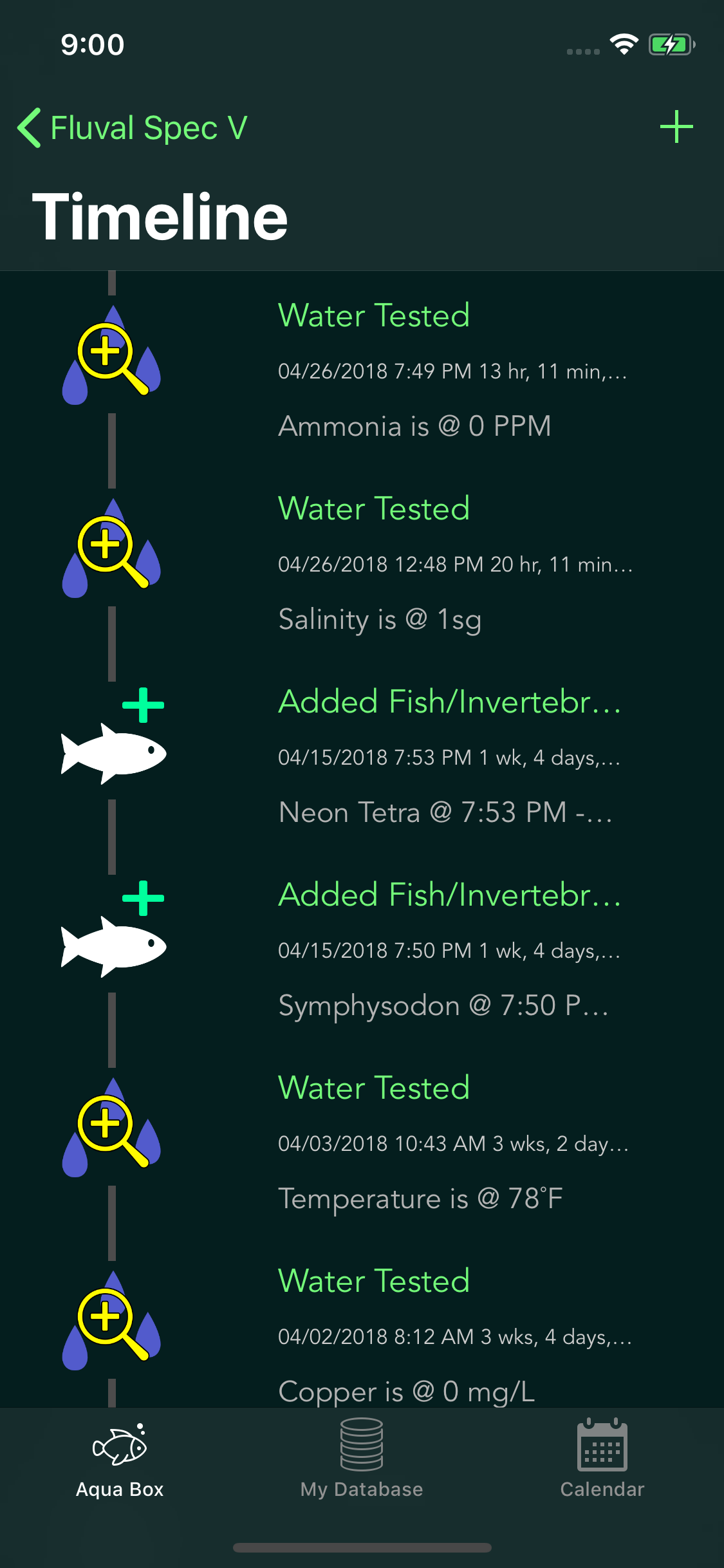
Task: View the Neon Tetra added entry
Action: tap(362, 754)
